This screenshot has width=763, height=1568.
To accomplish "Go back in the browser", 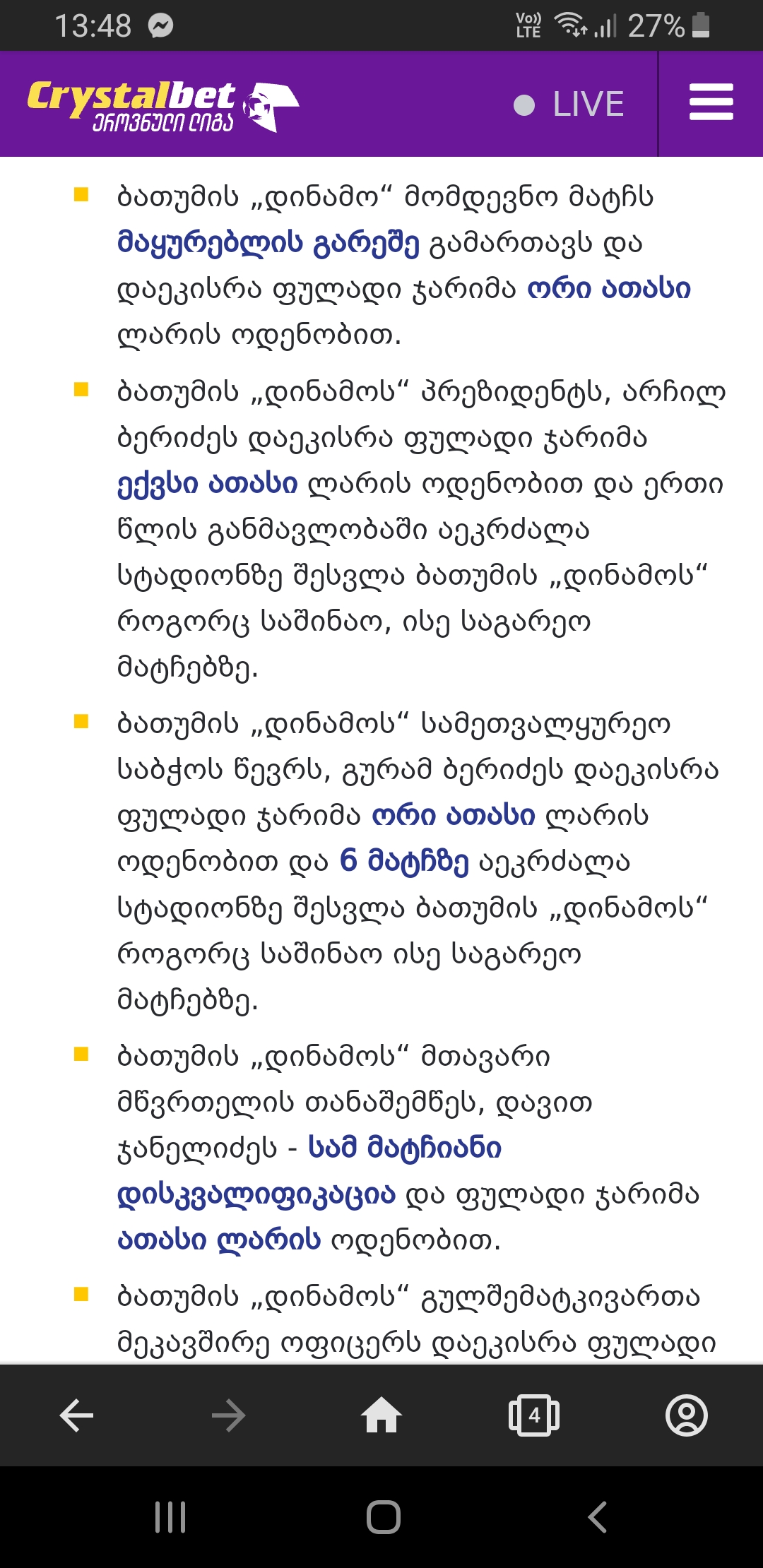I will (x=76, y=1415).
